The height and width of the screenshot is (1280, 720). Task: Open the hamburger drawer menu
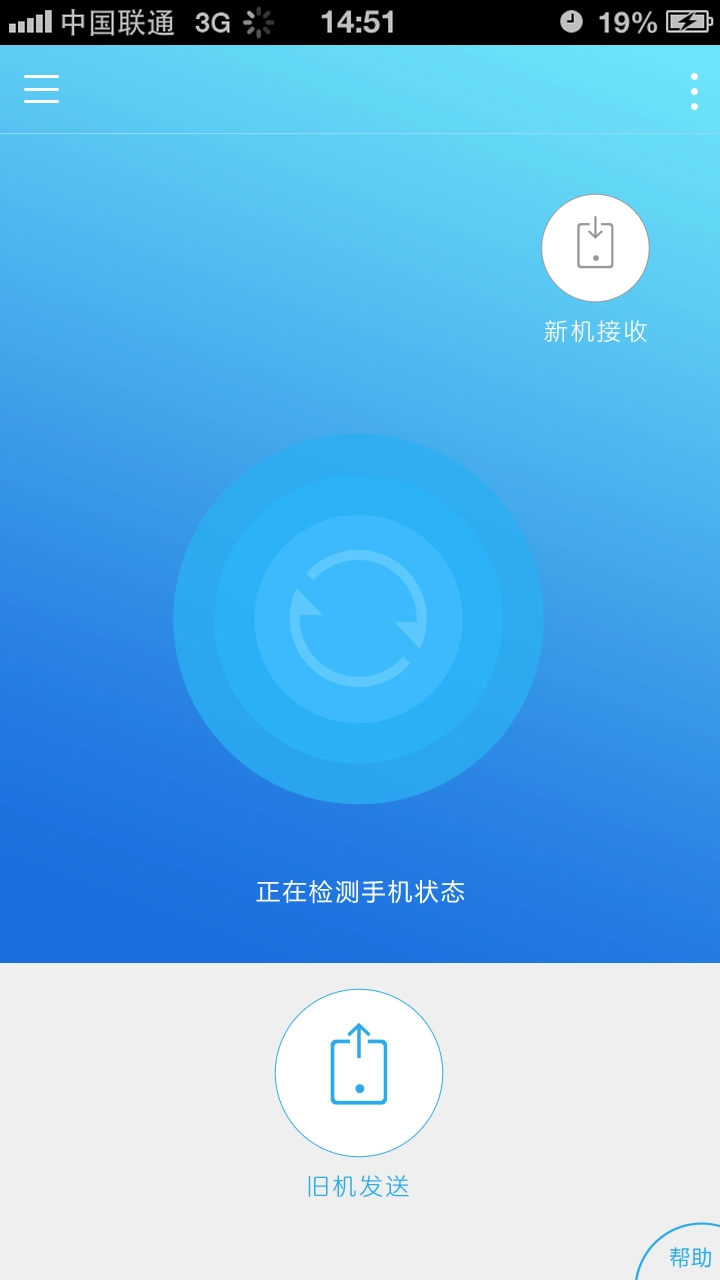tap(42, 90)
